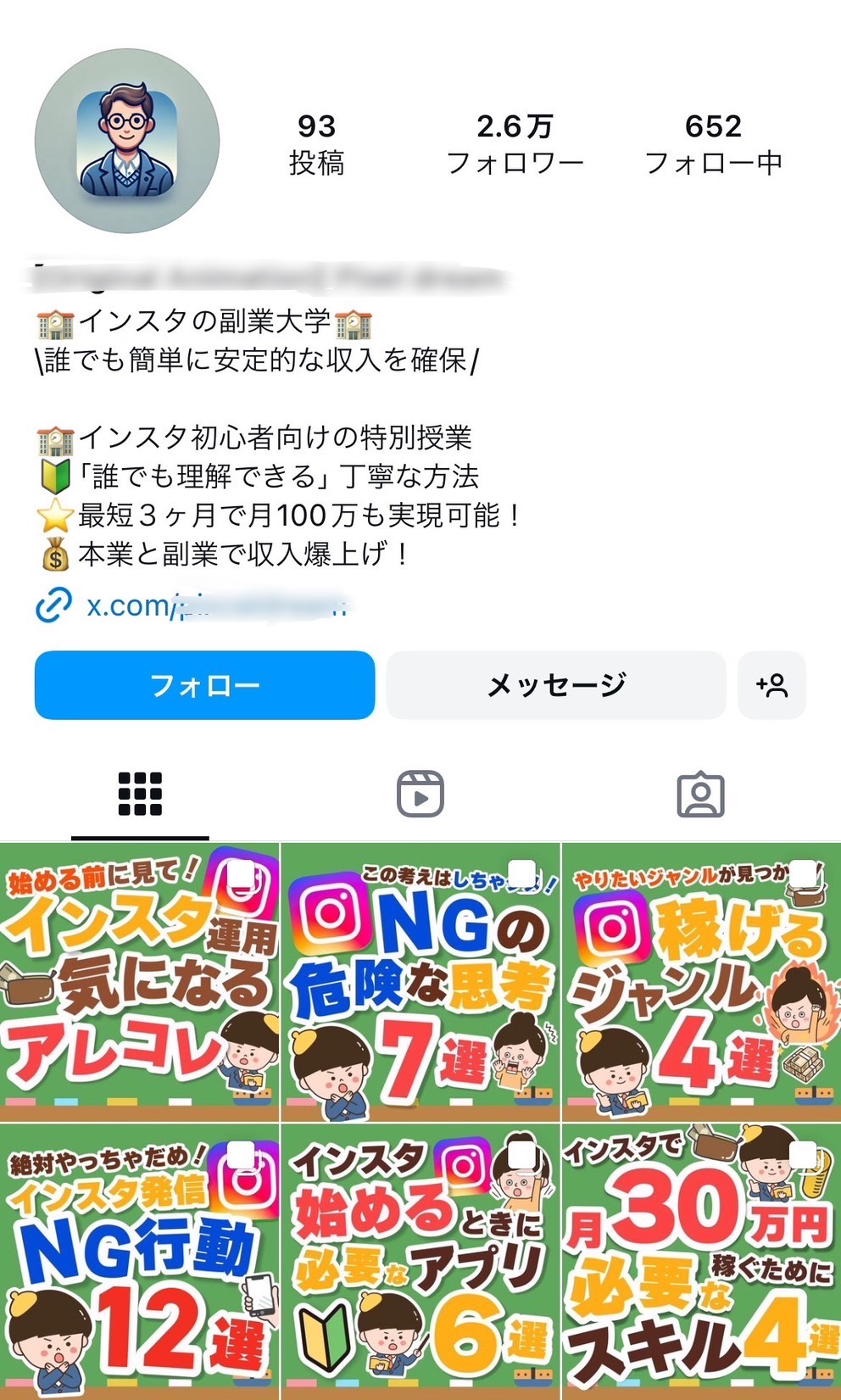Image resolution: width=841 pixels, height=1400 pixels.
Task: Open the 652 フォロー中 list
Action: tap(713, 144)
